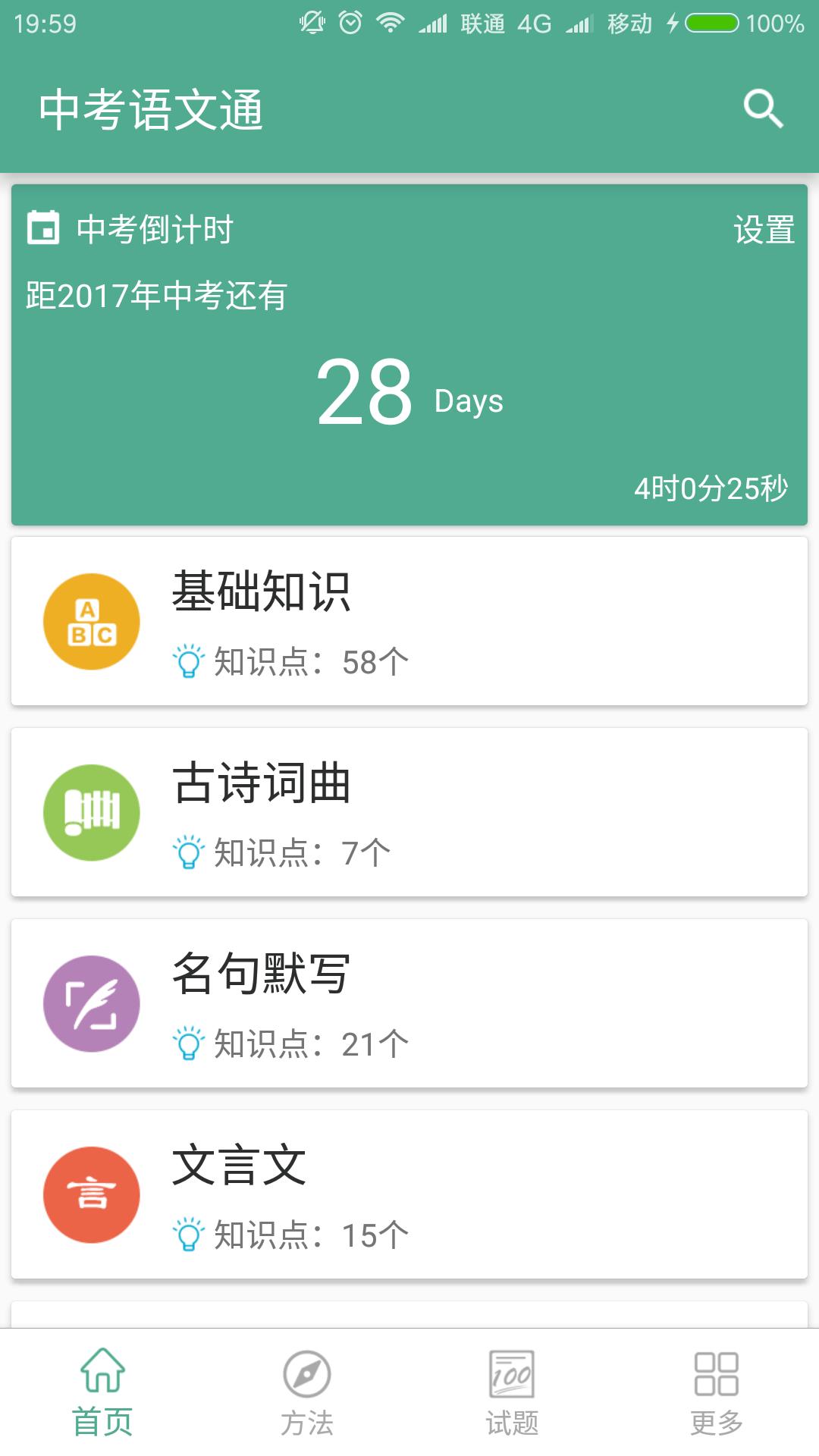Viewport: 819px width, 1456px height.
Task: Open the 基础知识 card
Action: click(409, 620)
